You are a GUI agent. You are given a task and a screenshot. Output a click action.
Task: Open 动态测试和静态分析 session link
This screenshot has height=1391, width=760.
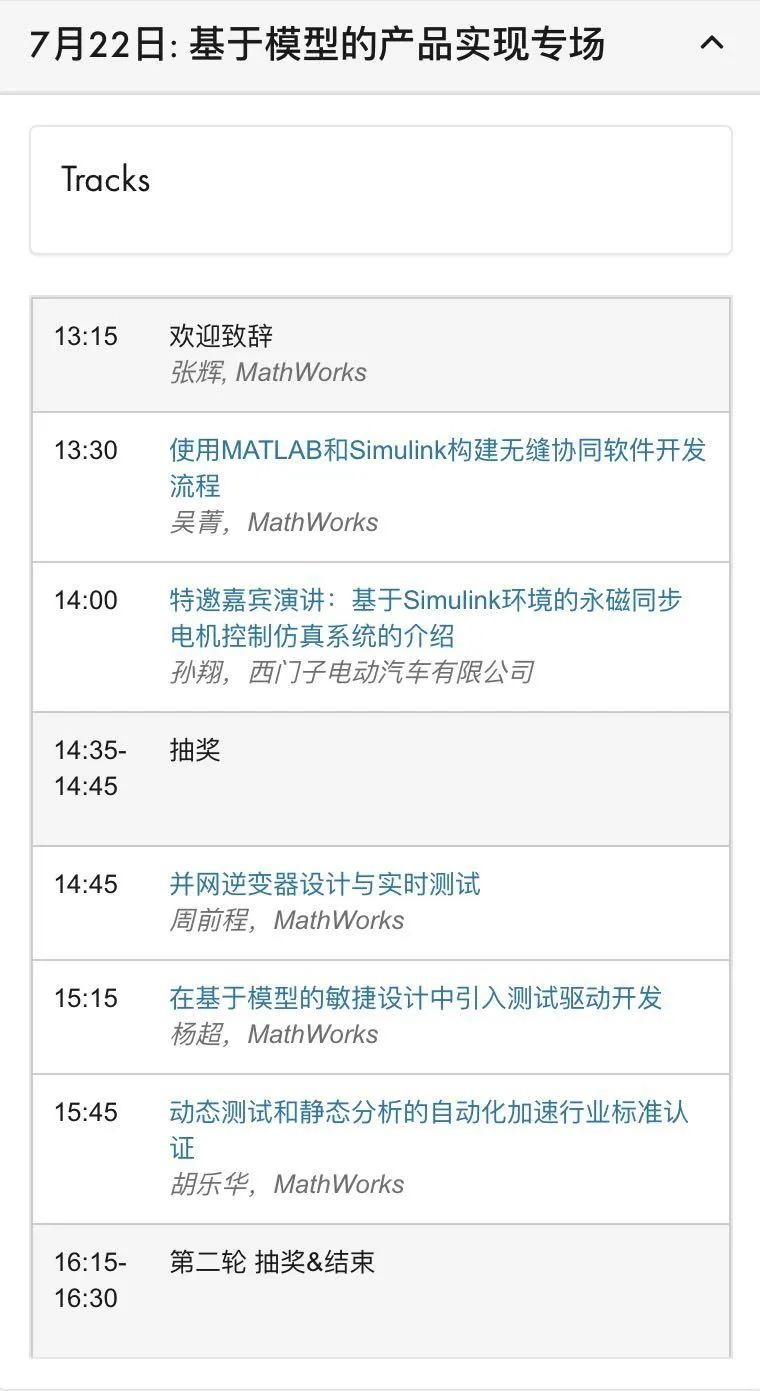(x=429, y=1130)
